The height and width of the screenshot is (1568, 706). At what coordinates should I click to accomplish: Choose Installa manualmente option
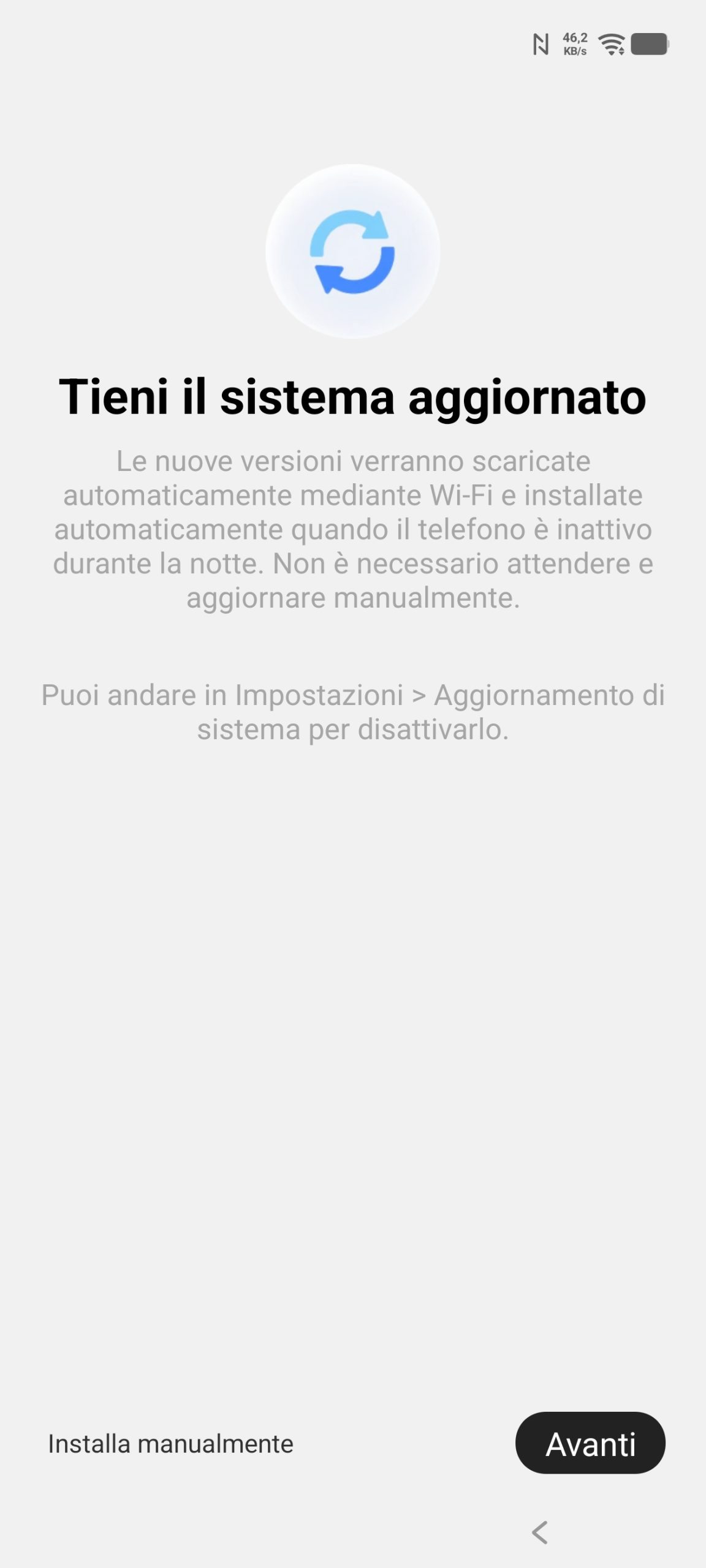pos(170,1444)
